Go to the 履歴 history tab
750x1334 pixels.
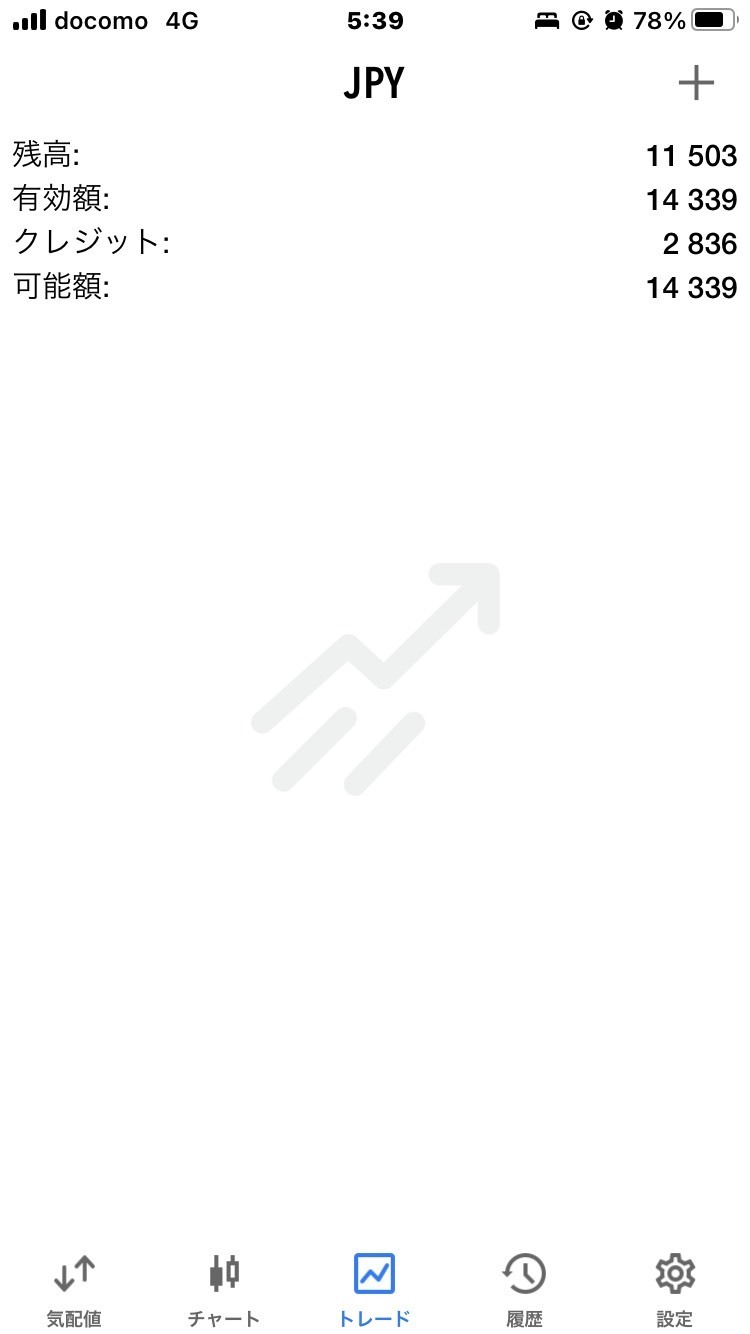524,1288
